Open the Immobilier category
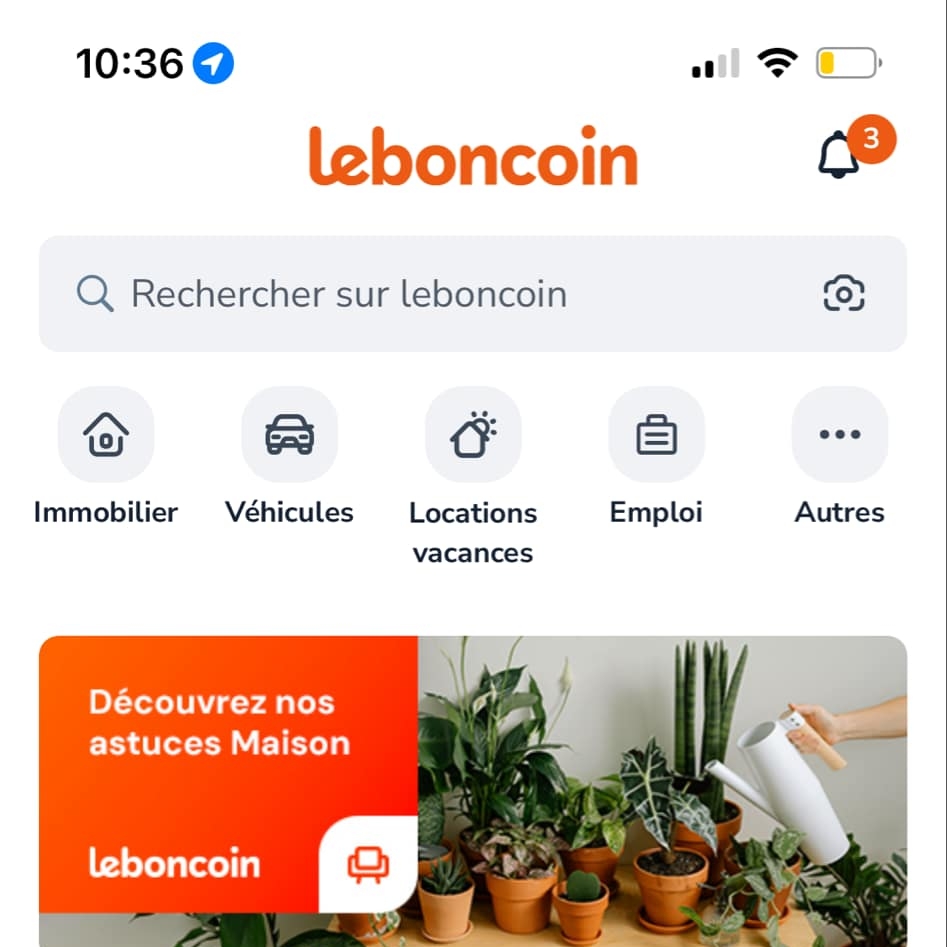This screenshot has height=947, width=947. click(106, 436)
